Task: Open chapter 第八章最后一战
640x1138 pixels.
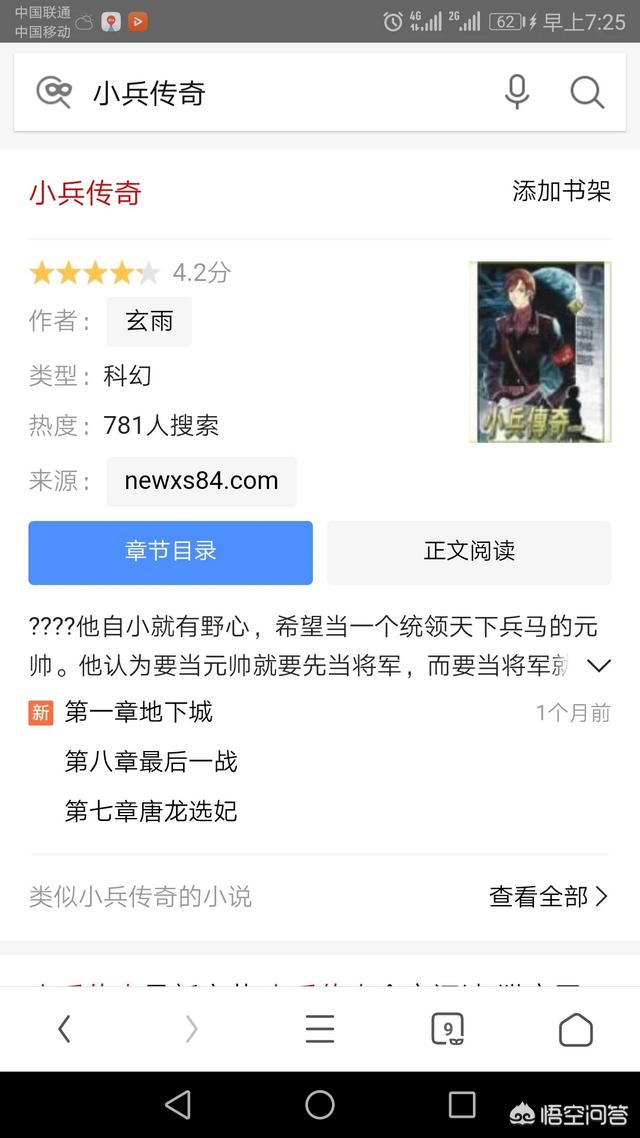Action: click(x=151, y=761)
